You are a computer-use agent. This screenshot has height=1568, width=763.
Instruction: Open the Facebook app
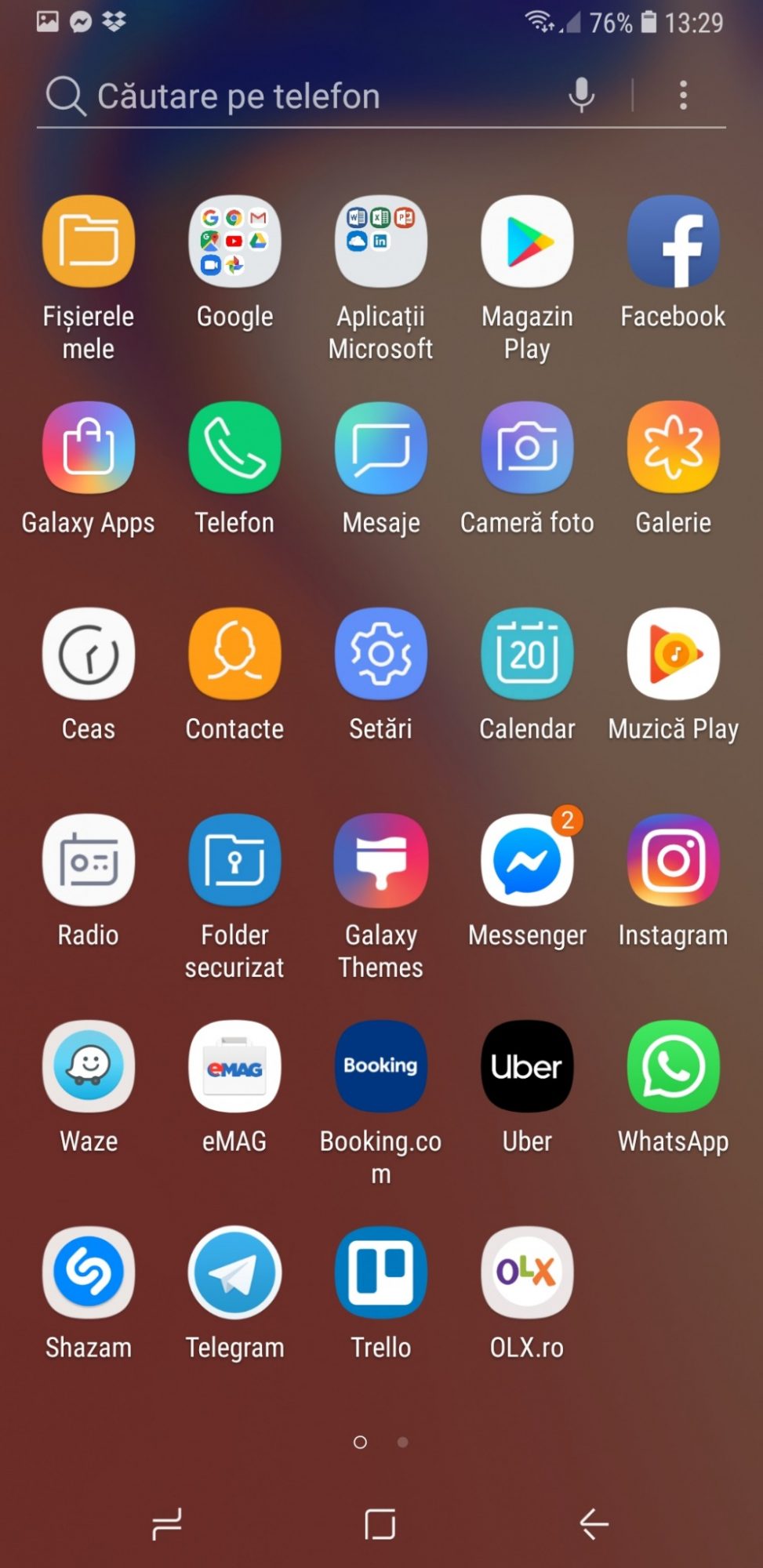673,242
